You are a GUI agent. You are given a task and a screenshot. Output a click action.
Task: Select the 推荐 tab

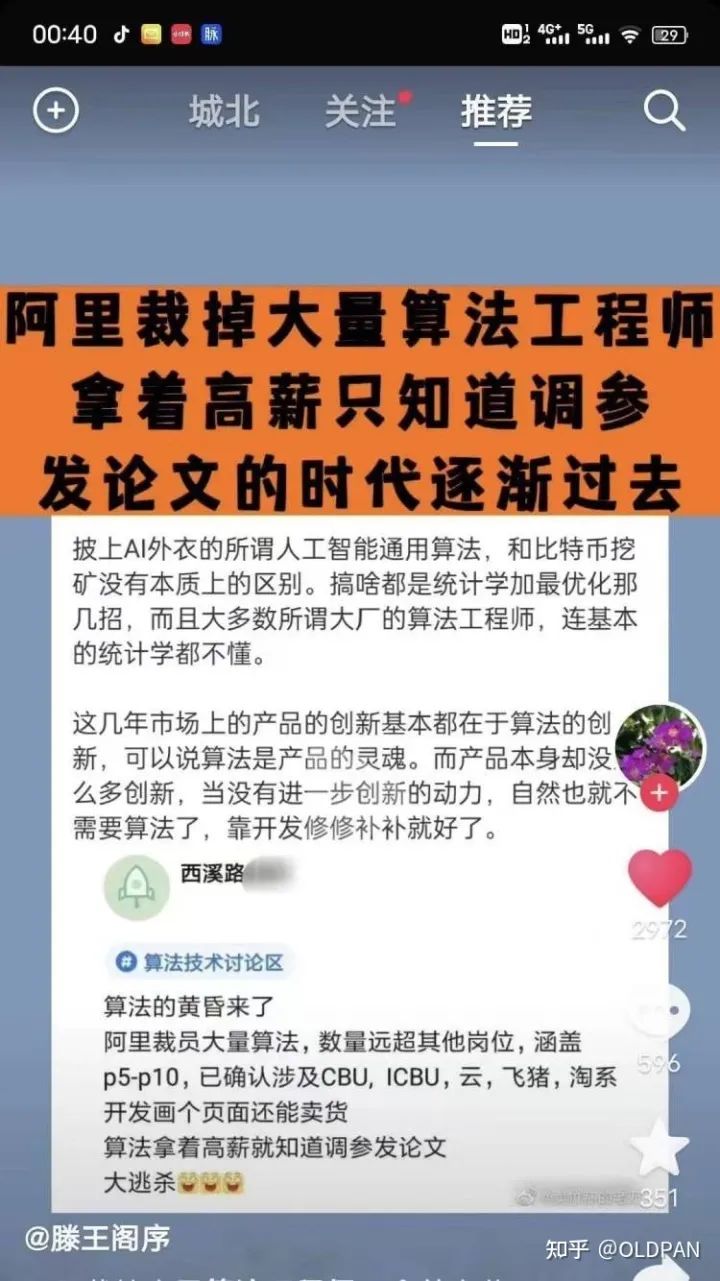point(496,112)
